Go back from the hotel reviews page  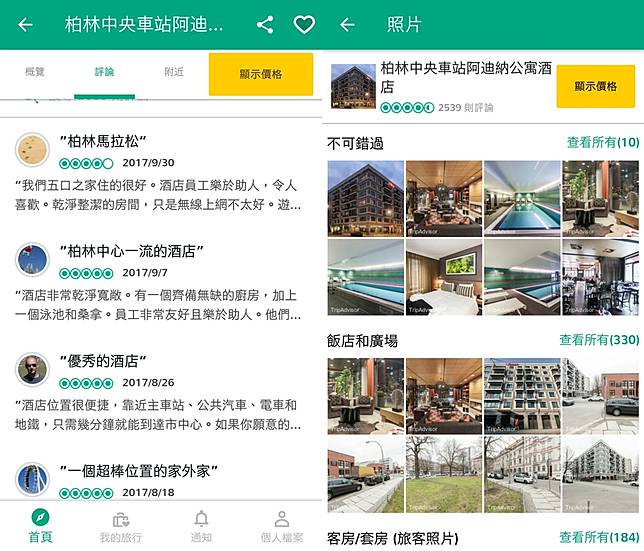[25, 25]
